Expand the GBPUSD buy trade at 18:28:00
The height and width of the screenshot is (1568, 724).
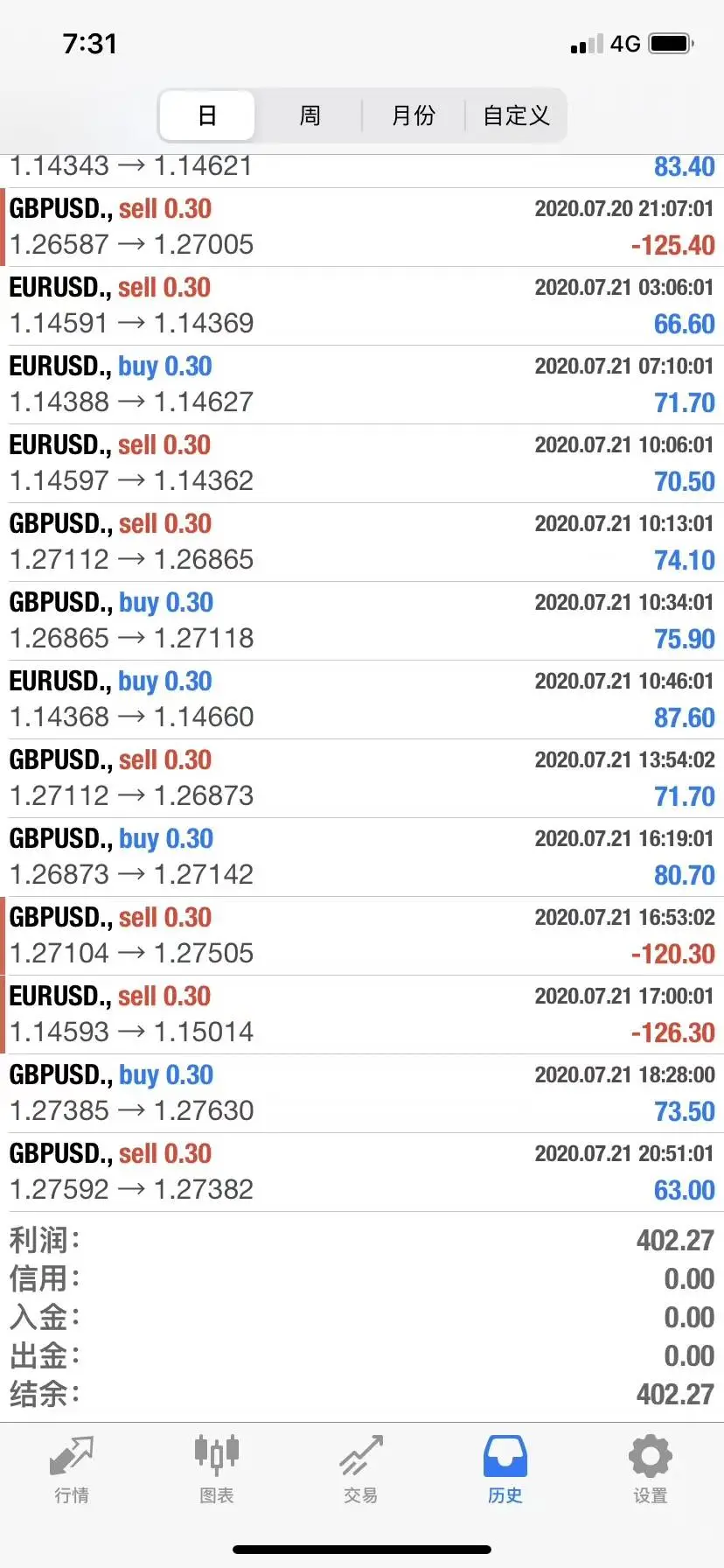[x=362, y=1094]
